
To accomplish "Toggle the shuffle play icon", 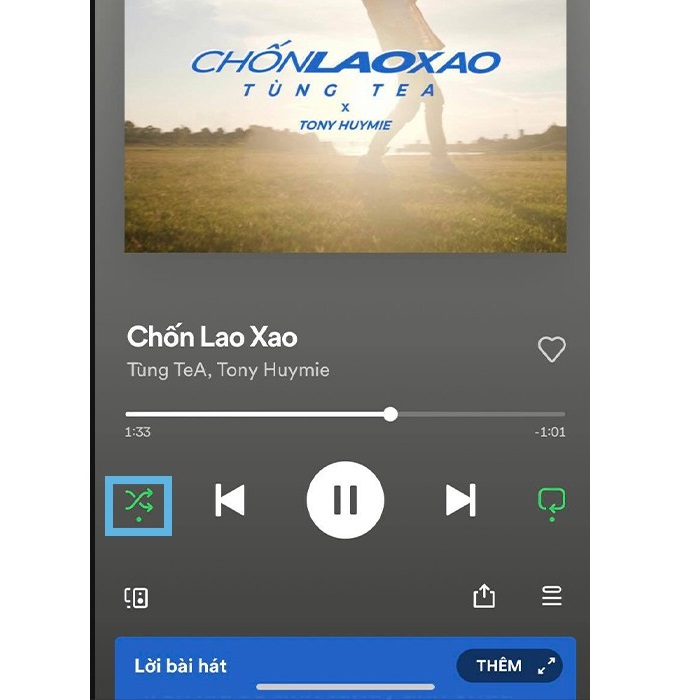I will [x=139, y=502].
